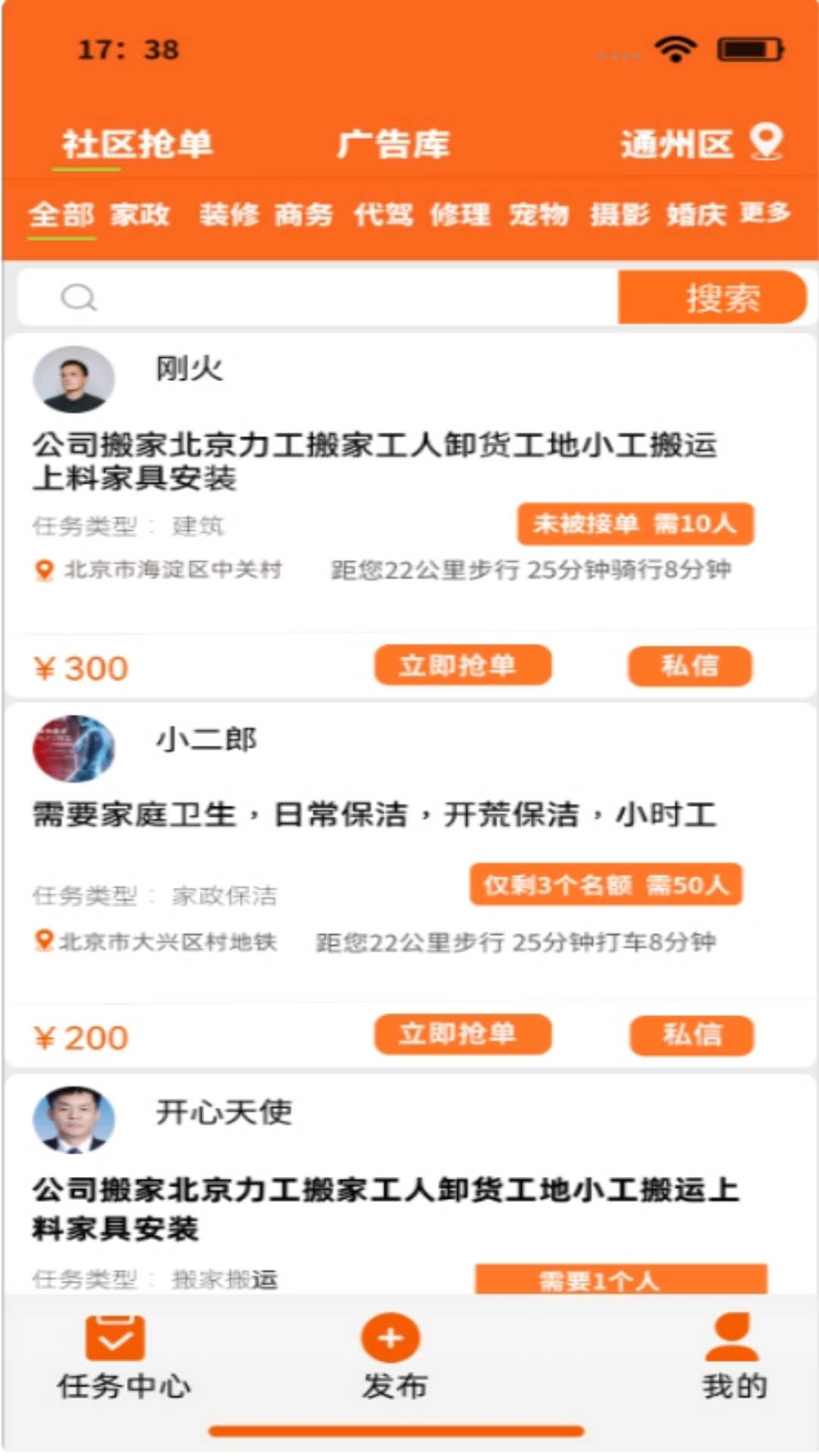The width and height of the screenshot is (819, 1456).
Task: Tap 立即抢单 on the ¥200 cleaning task
Action: coord(463,1034)
